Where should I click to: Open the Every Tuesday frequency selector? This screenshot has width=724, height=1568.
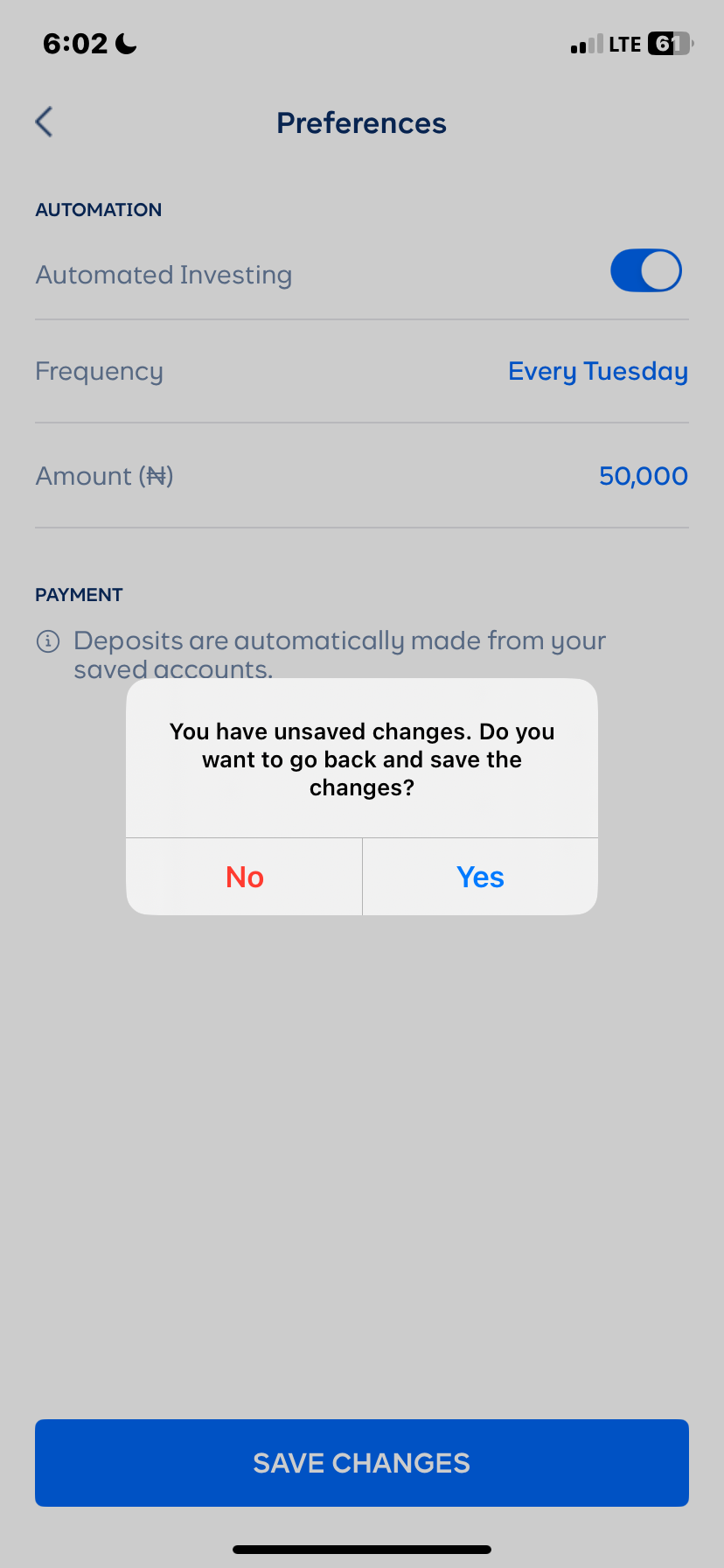click(598, 371)
